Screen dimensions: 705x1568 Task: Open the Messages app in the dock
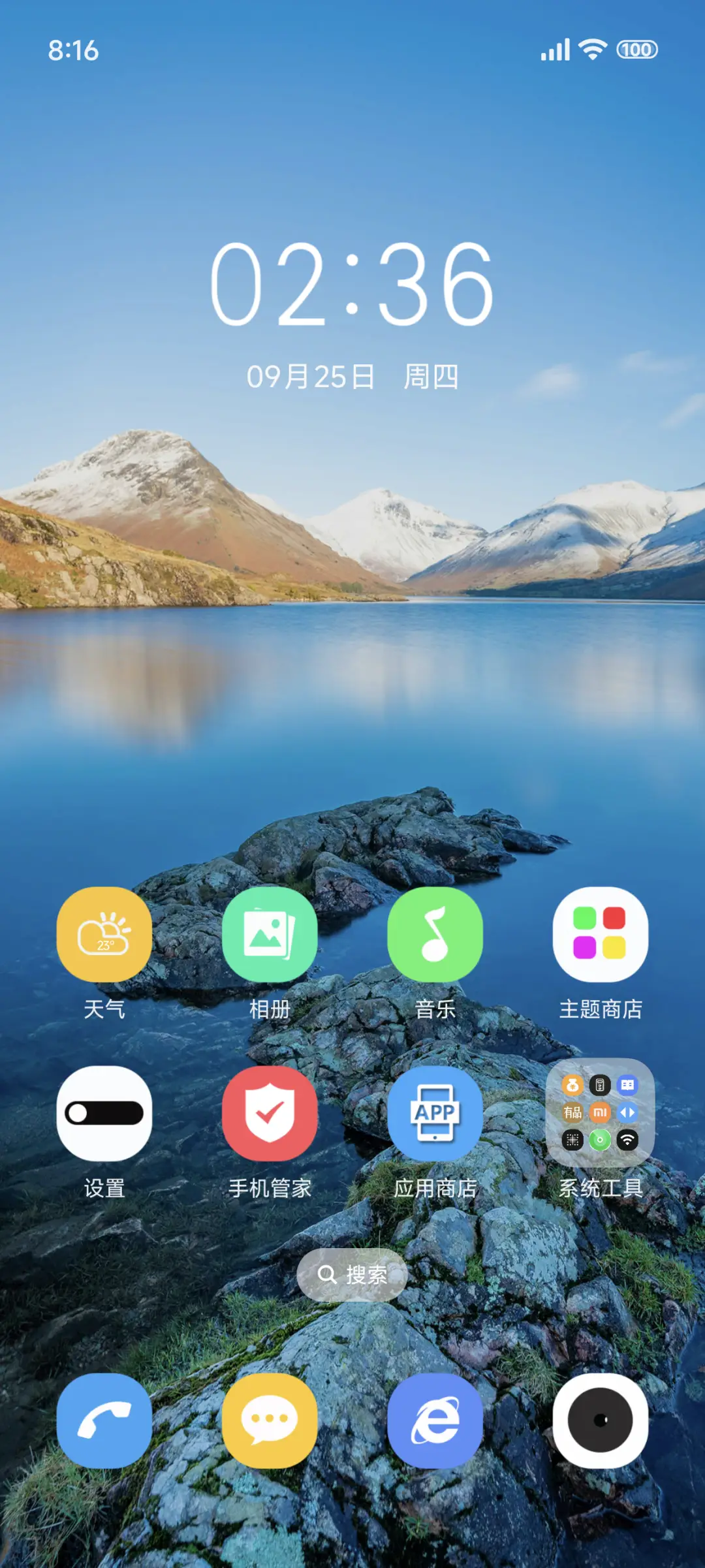[x=270, y=1422]
